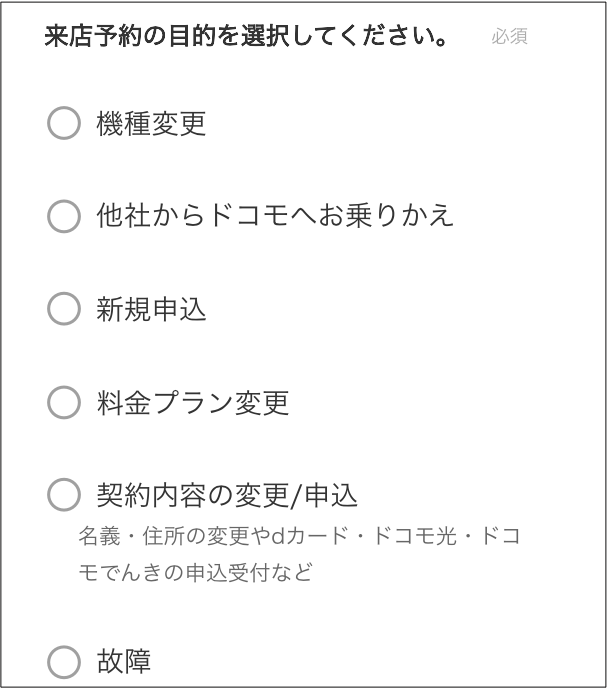Pick the 新規申込 radio button
This screenshot has height=694, width=608.
pos(63,310)
